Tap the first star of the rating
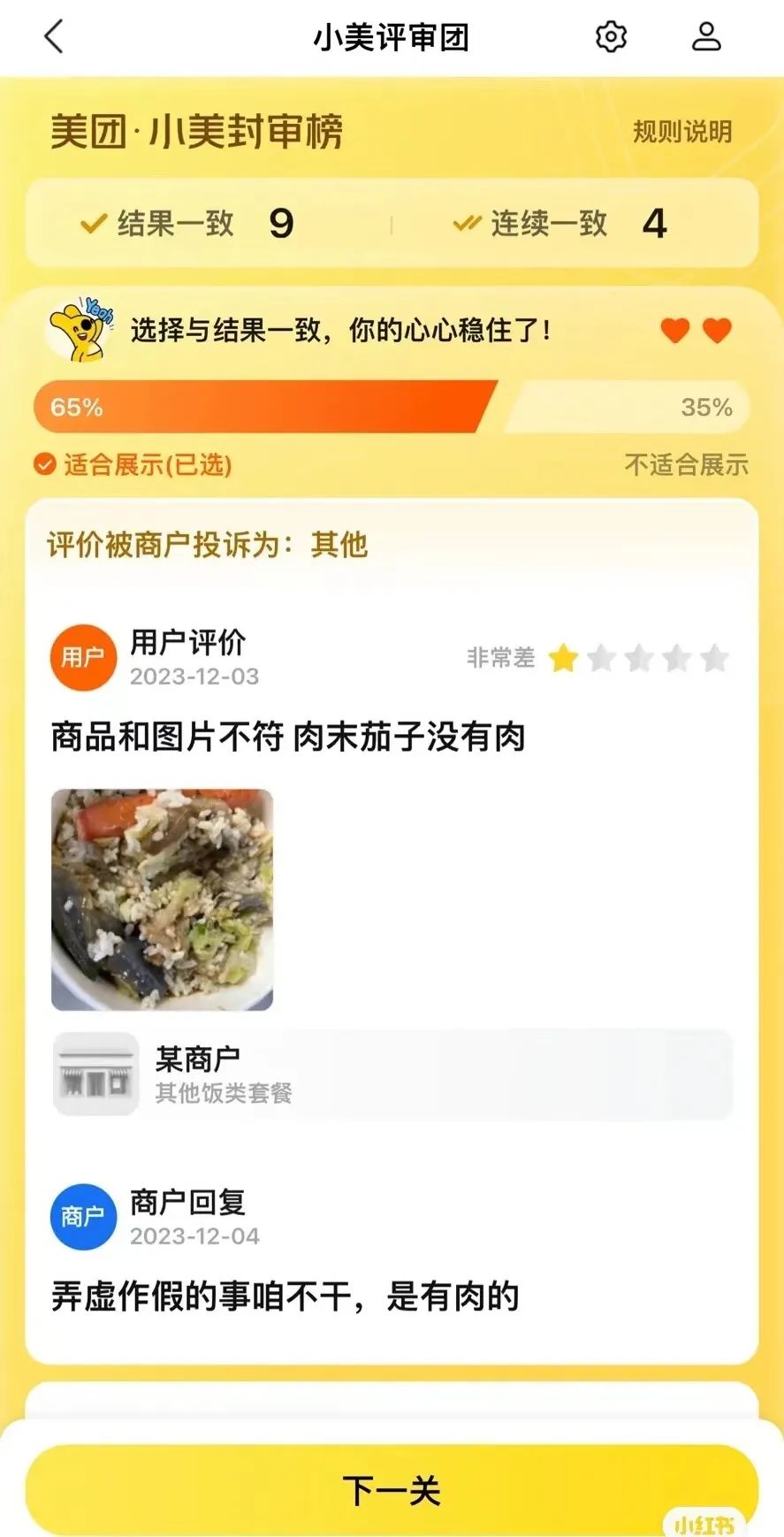Screen dimensions: 784x1537 click(x=565, y=658)
